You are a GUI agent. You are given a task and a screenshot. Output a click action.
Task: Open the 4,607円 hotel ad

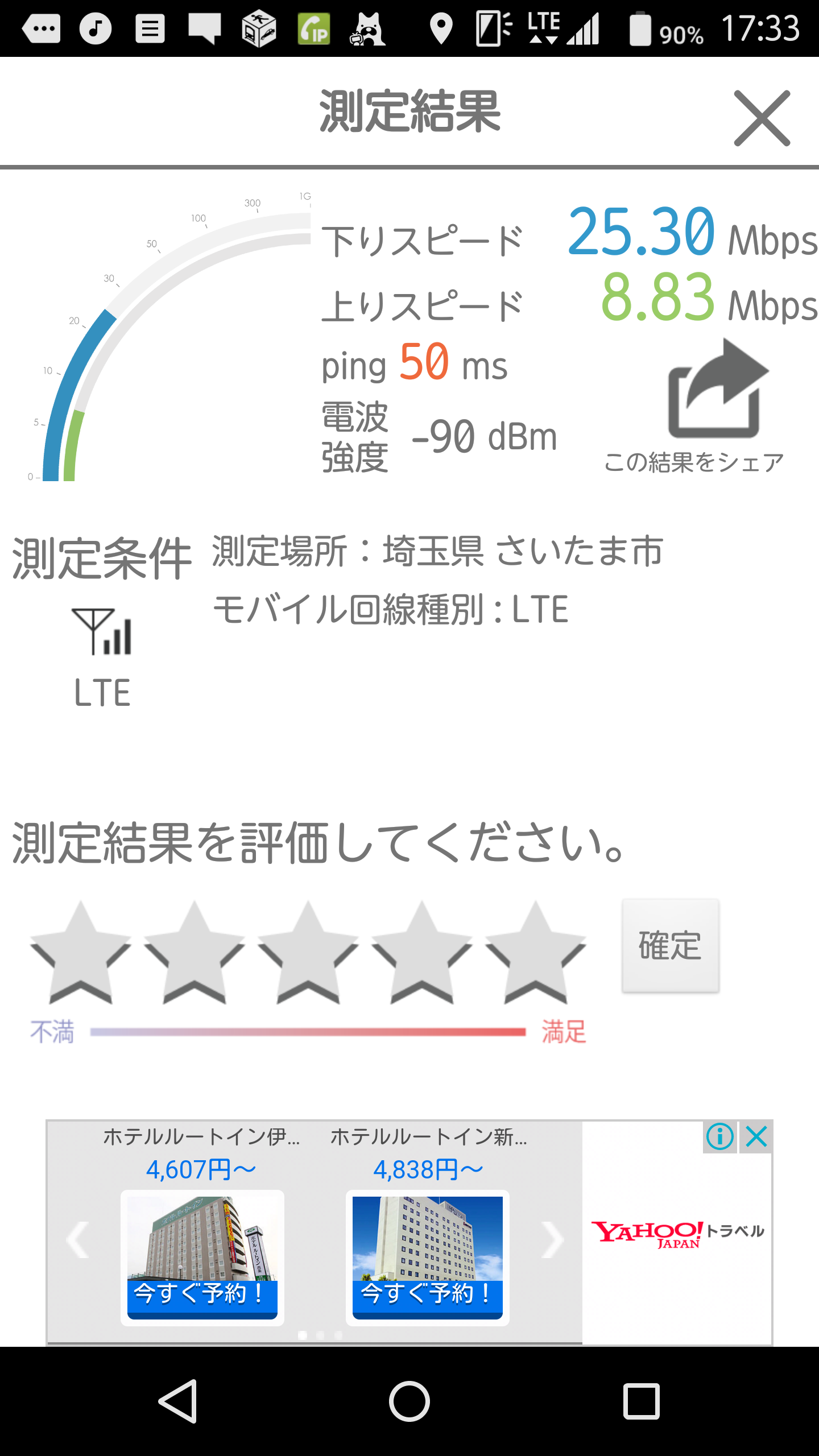pyautogui.click(x=202, y=1257)
